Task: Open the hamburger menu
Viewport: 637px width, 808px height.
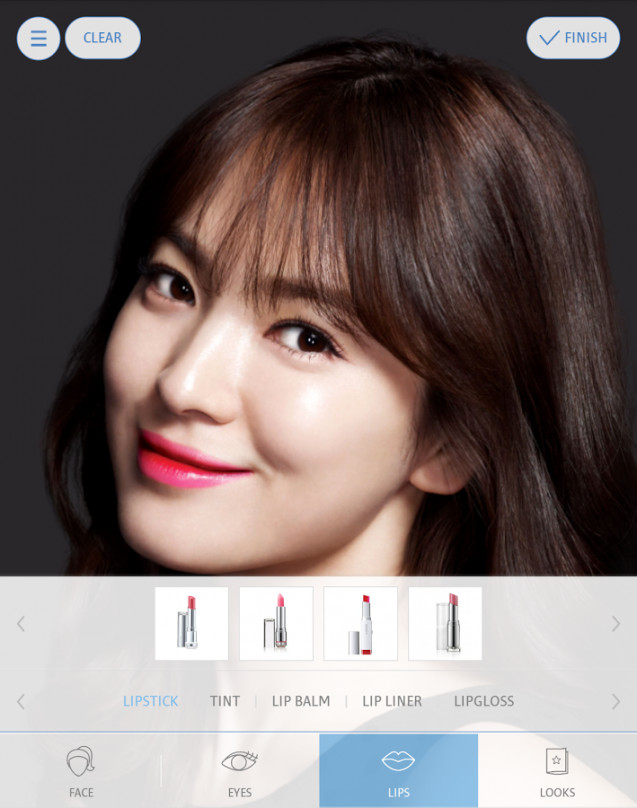Action: coord(38,38)
